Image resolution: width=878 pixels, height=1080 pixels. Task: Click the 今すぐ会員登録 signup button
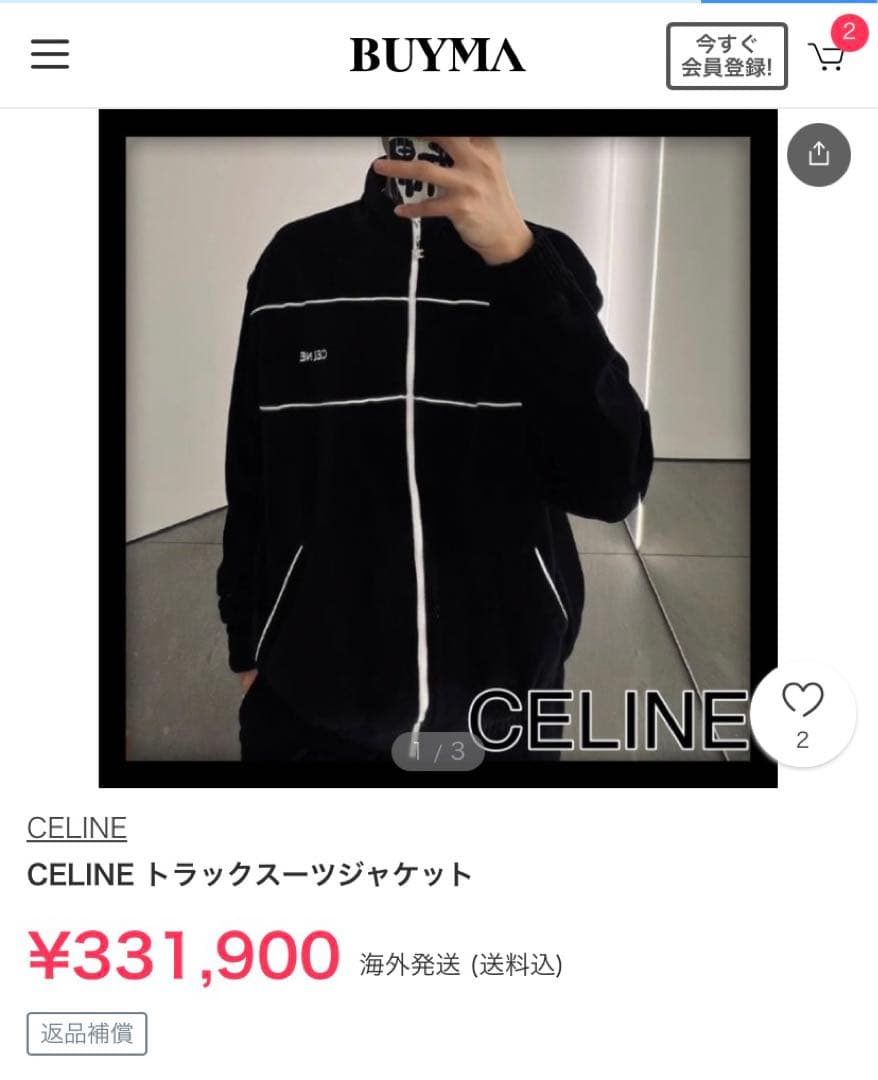[727, 55]
